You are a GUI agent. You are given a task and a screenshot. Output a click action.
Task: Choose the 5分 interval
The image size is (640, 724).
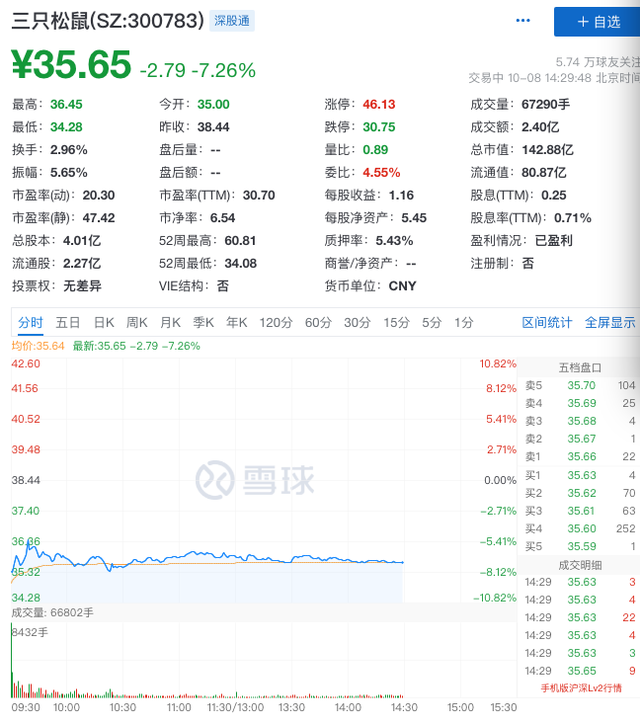click(431, 322)
